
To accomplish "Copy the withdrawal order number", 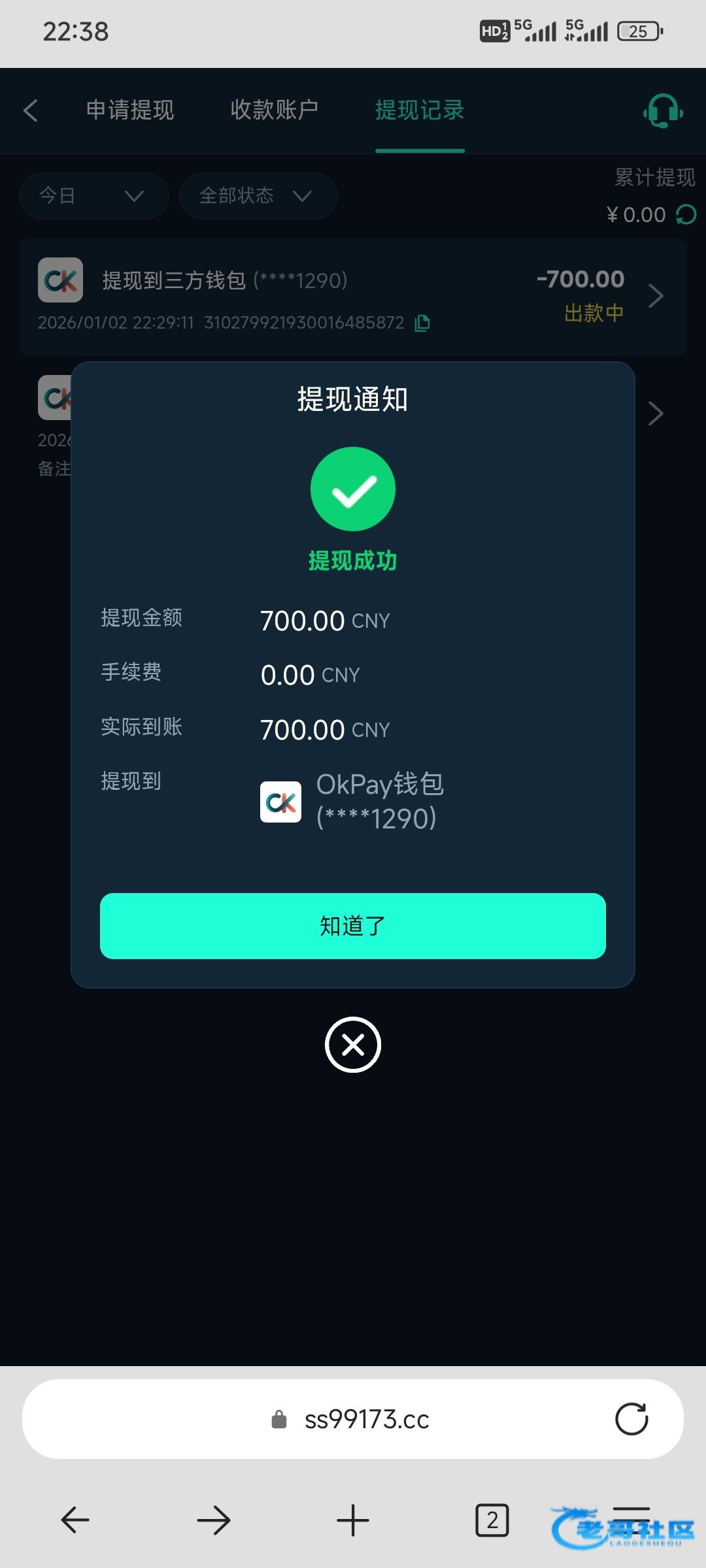I will tap(422, 323).
